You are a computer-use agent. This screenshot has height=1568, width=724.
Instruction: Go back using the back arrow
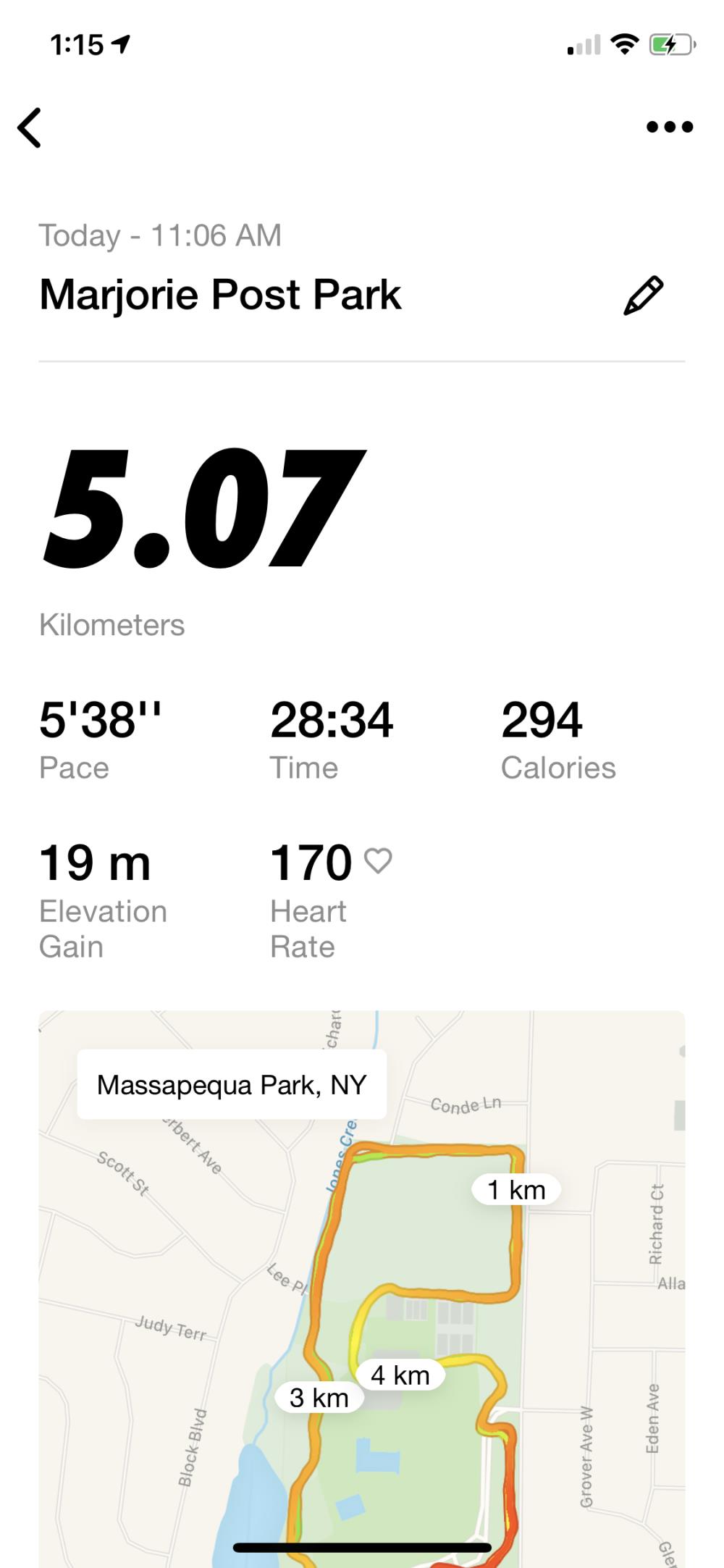[30, 128]
